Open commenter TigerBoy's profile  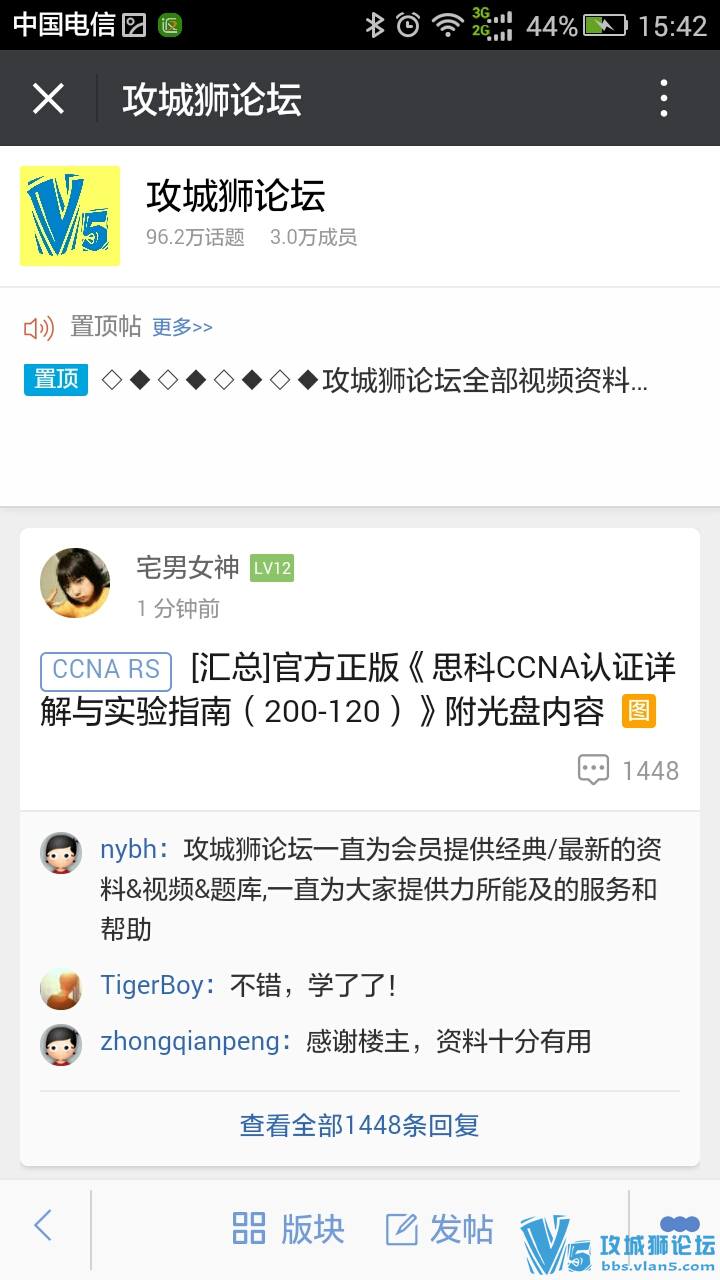pos(151,985)
